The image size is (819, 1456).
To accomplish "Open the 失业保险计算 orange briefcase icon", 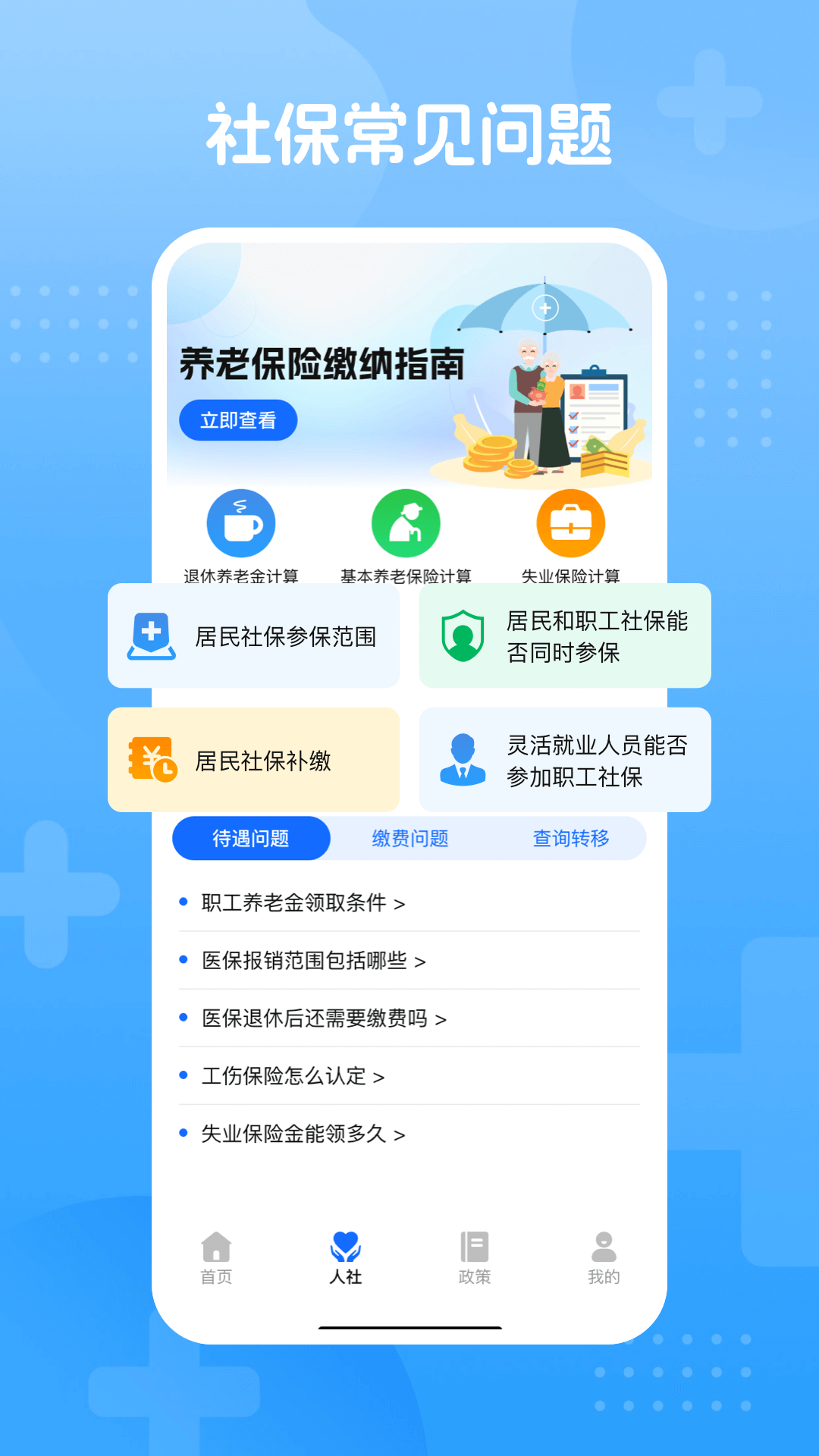I will 571,523.
